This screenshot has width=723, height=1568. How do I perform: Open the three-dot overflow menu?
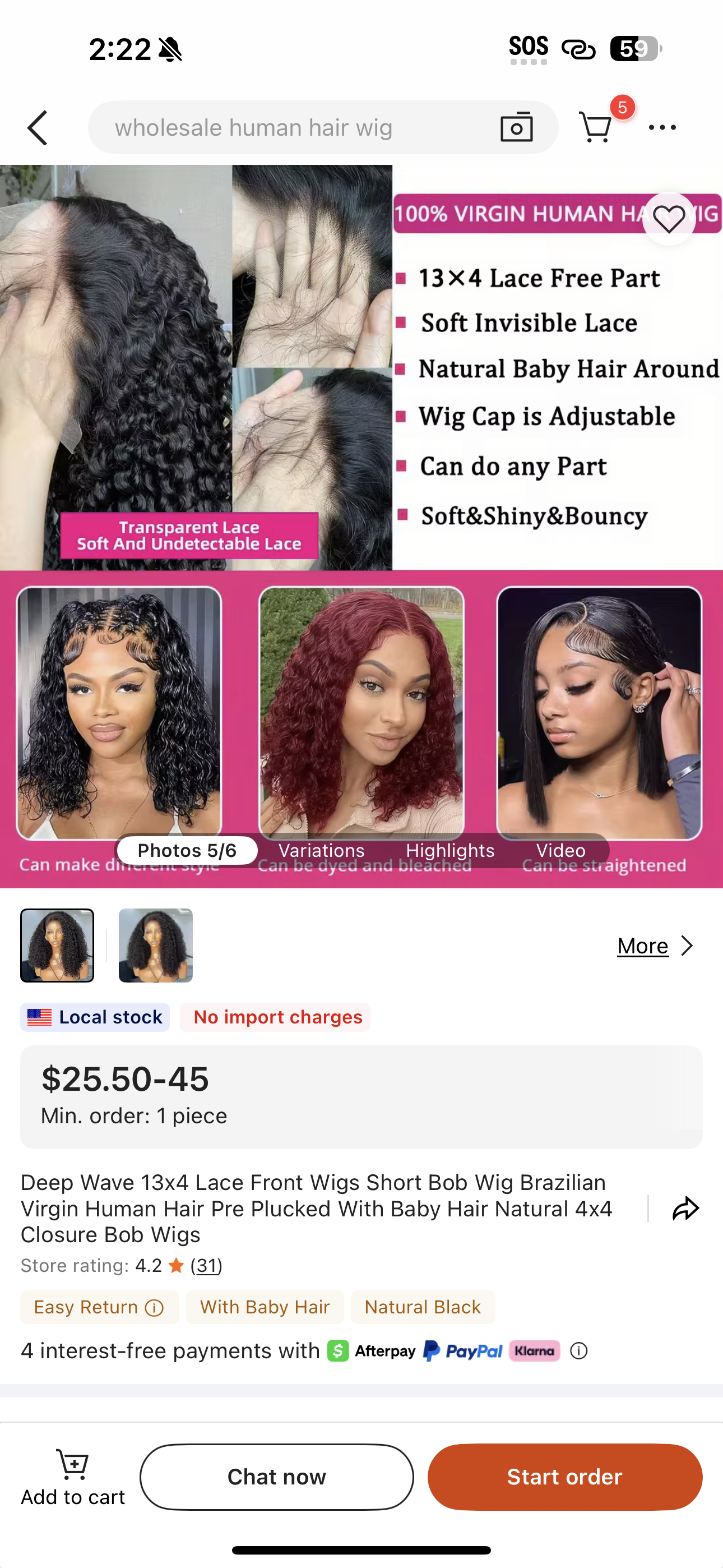click(662, 128)
